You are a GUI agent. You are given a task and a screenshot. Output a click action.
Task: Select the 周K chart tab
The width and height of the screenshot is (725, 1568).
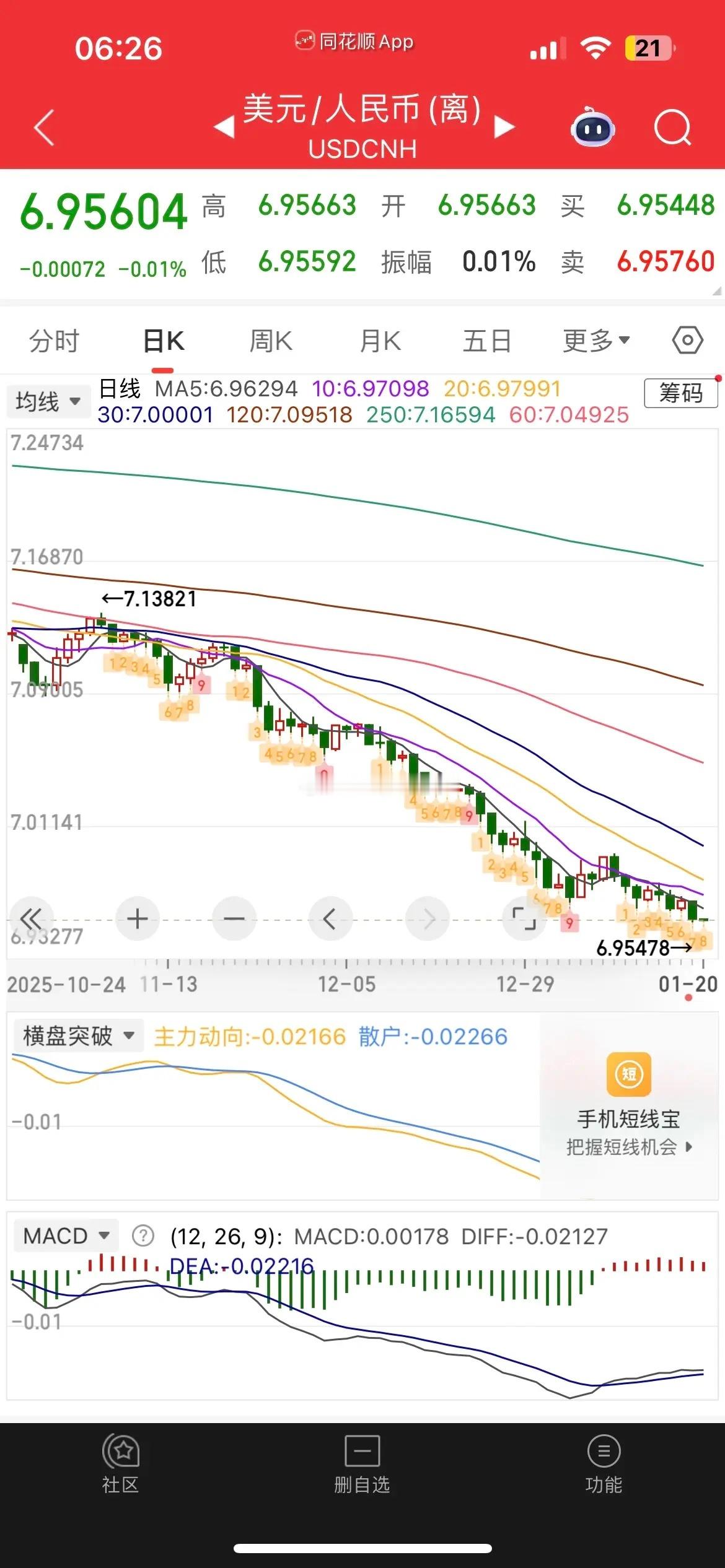point(270,341)
